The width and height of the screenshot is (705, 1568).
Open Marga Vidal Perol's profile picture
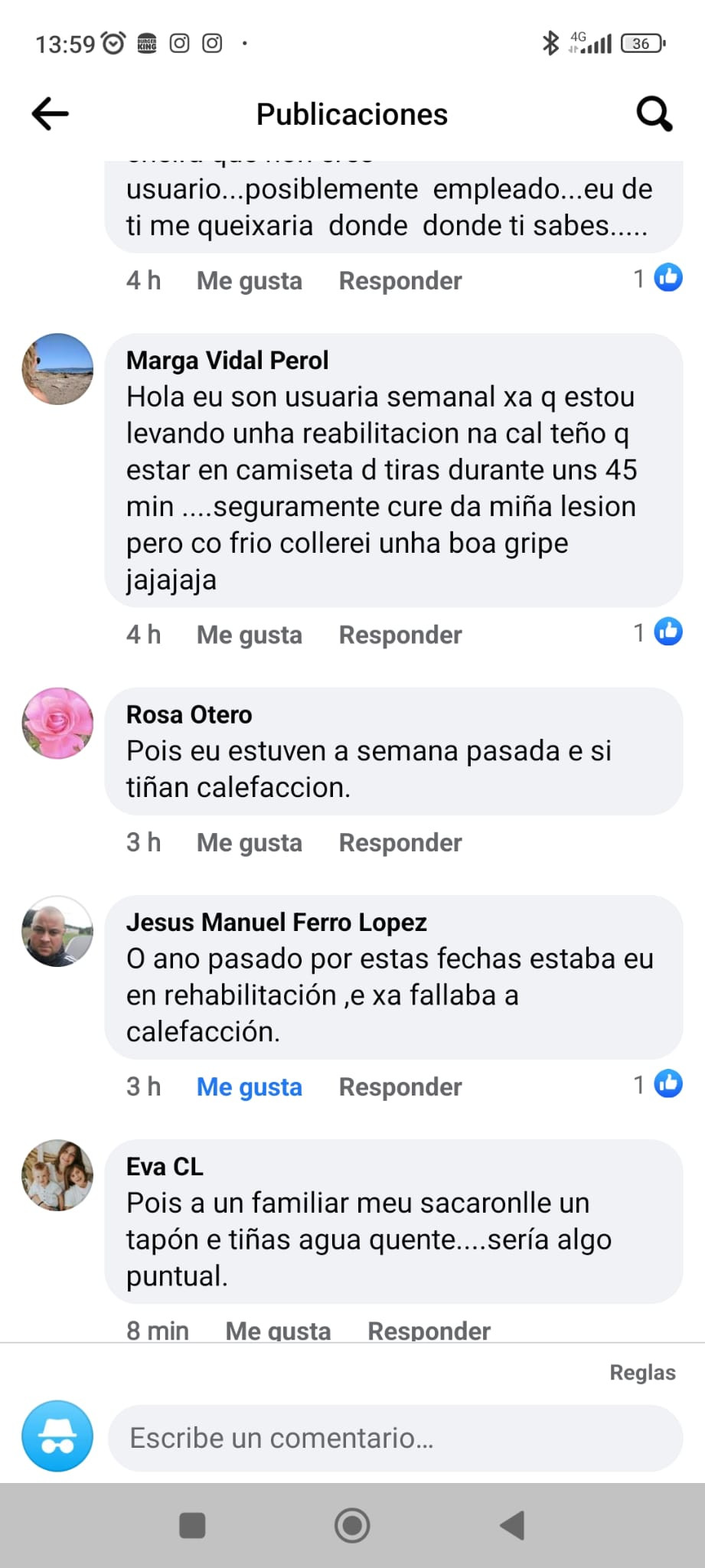tap(57, 369)
